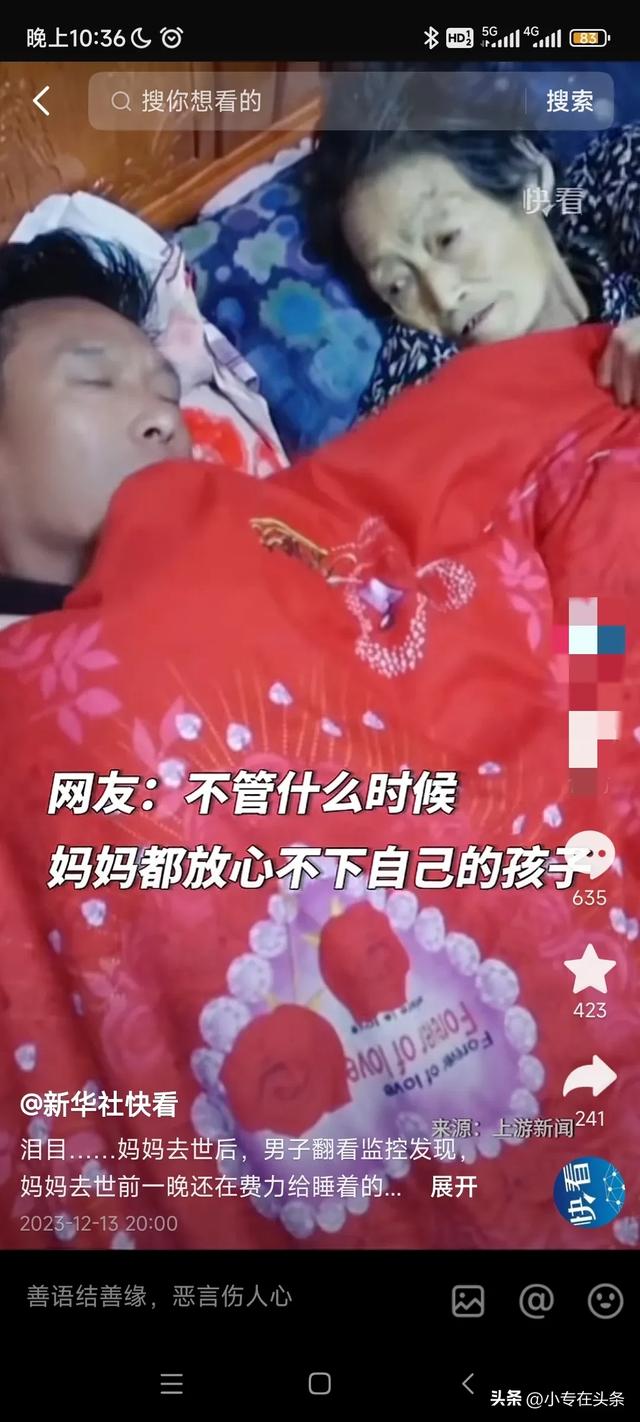Open the @新华社快看 profile

click(99, 1104)
